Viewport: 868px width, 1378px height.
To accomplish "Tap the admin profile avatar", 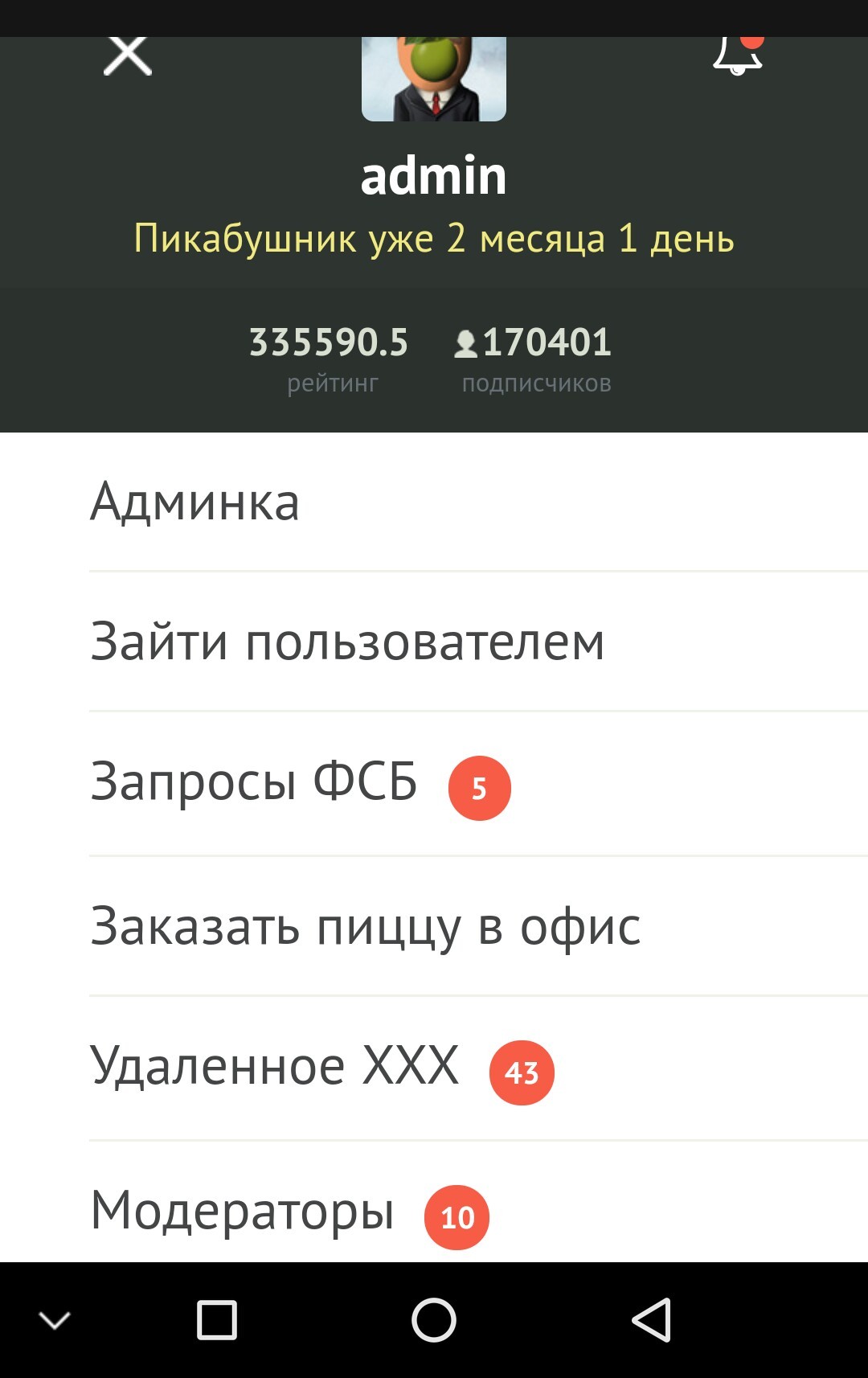I will [433, 80].
